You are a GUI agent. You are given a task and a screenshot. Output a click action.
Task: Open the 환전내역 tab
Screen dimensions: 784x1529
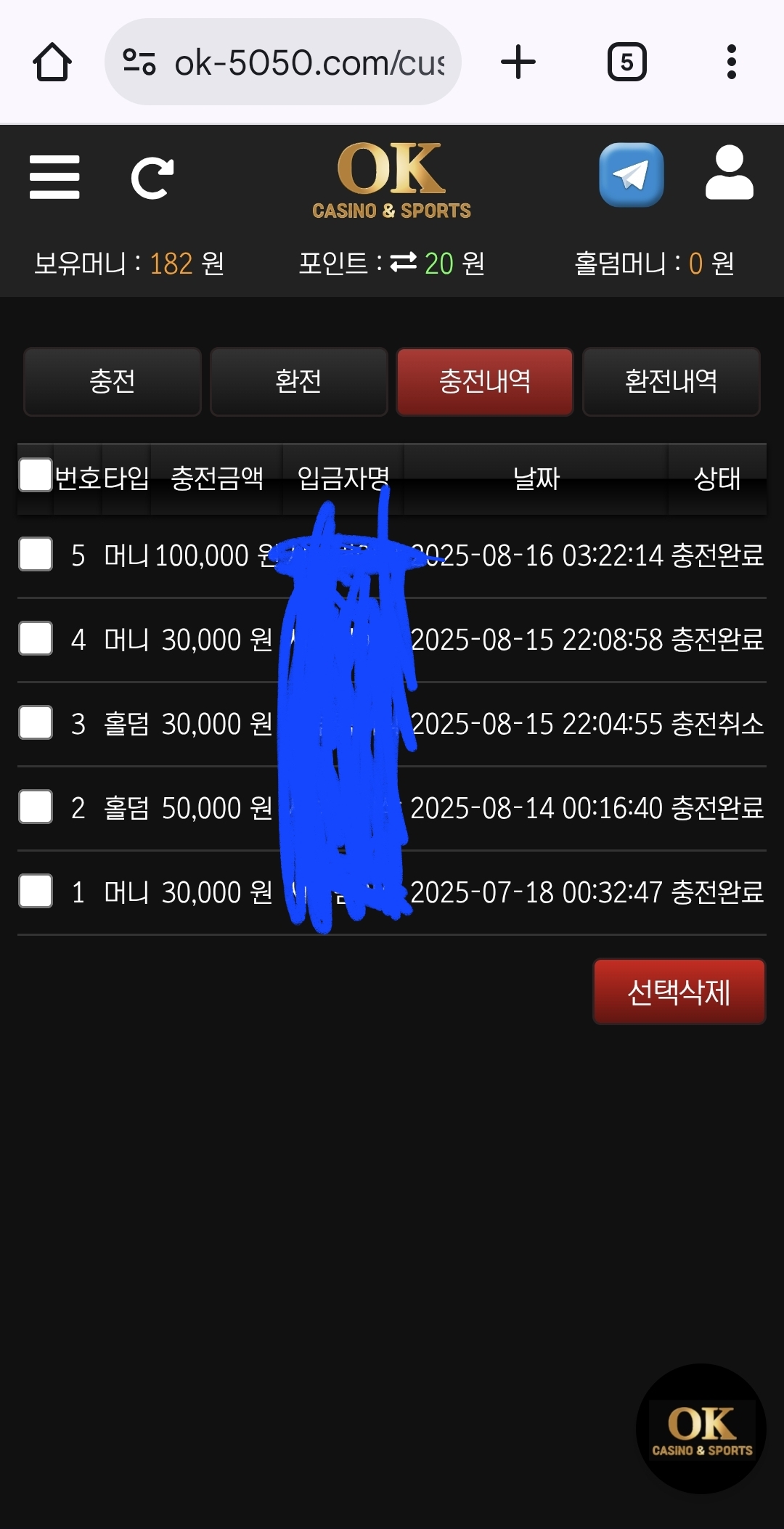(671, 382)
